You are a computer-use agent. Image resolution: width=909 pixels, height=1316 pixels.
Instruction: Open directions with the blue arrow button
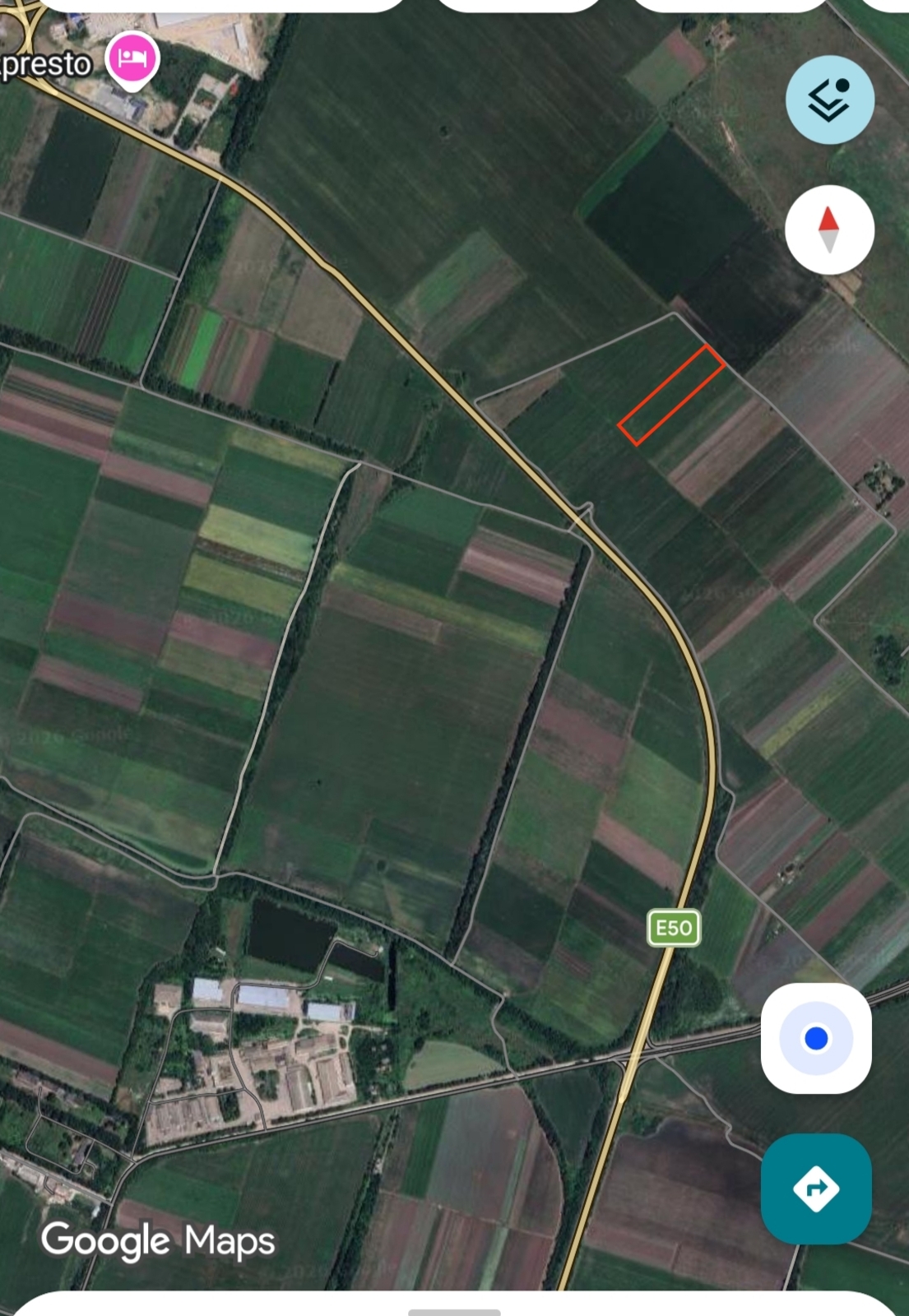click(816, 1188)
